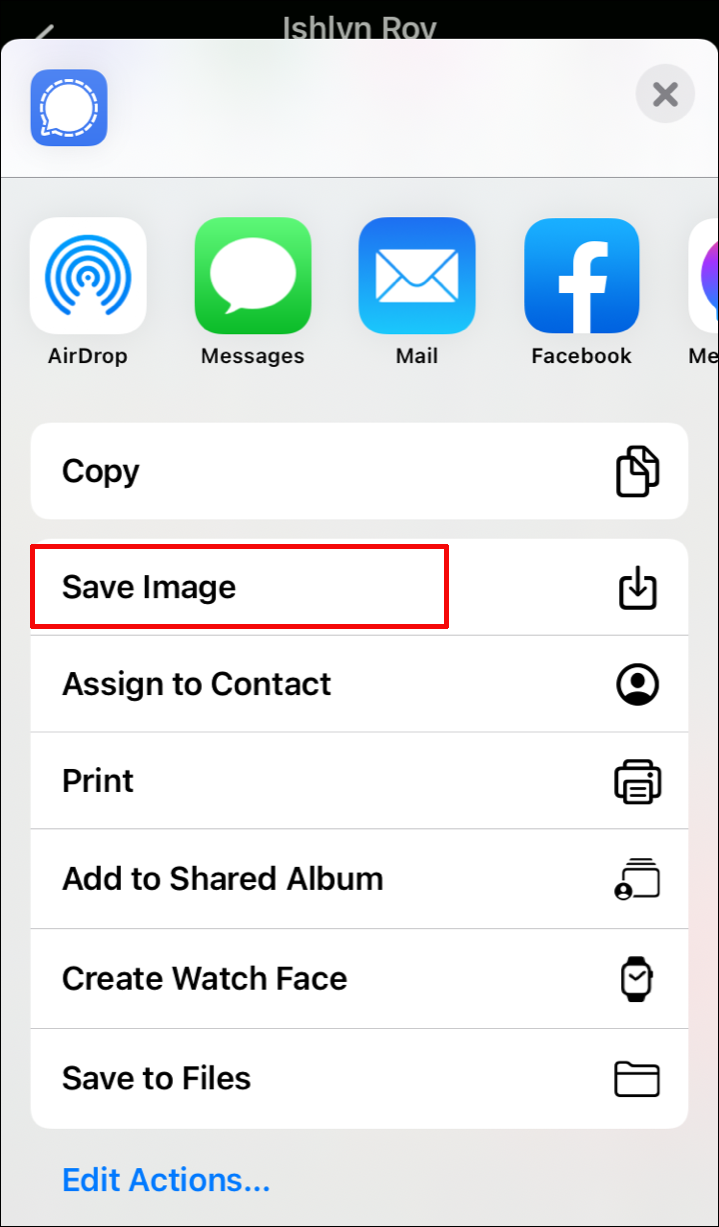719x1227 pixels.
Task: Select Save Image
Action: pyautogui.click(x=359, y=587)
